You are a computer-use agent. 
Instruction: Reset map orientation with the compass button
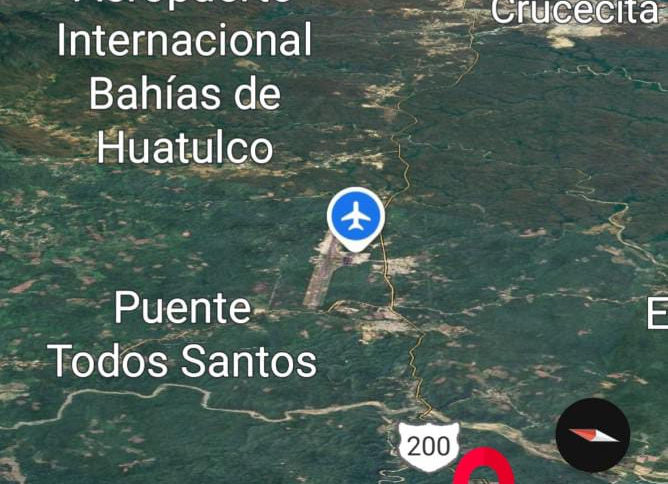pos(593,435)
